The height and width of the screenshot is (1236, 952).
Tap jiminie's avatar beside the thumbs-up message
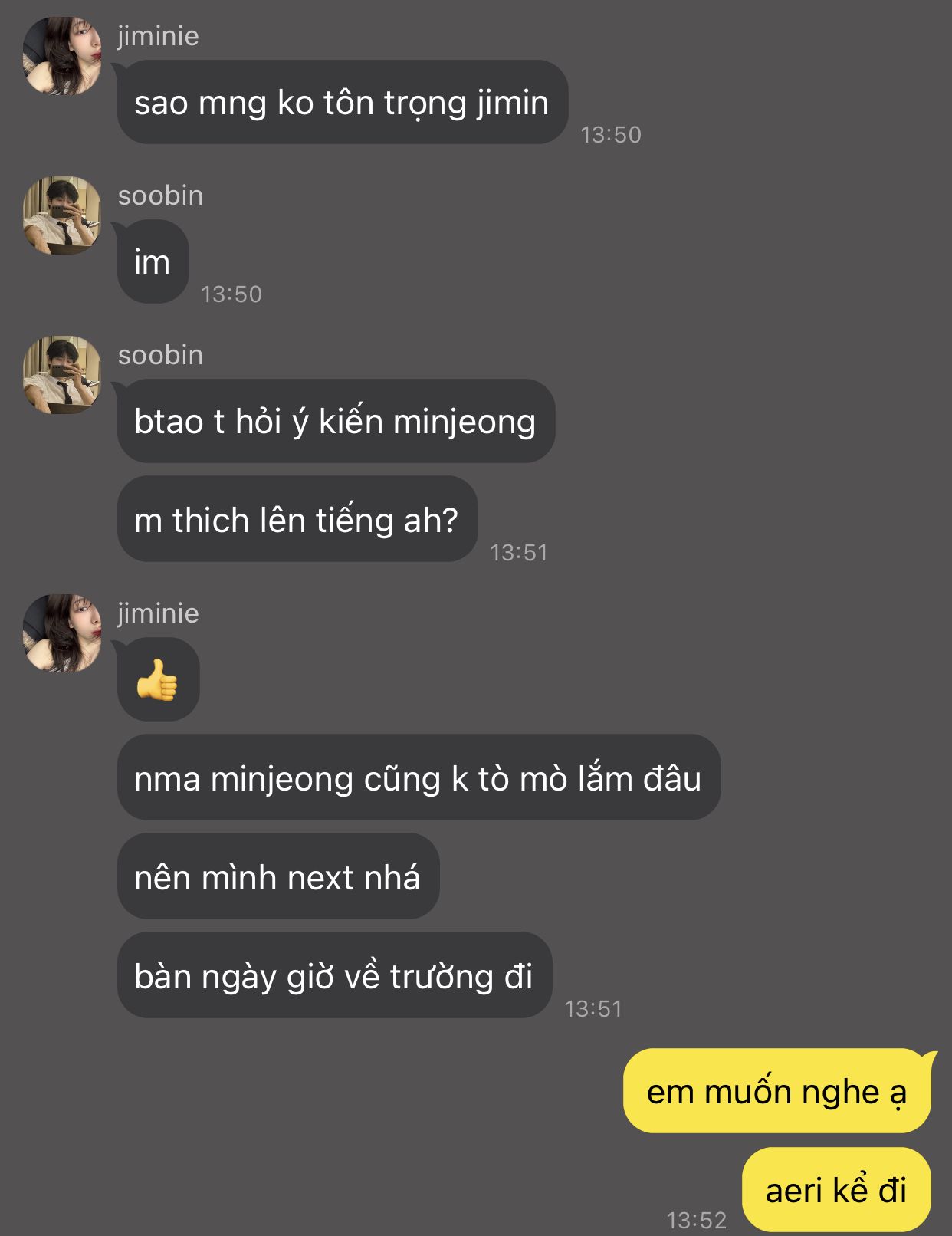click(x=62, y=633)
